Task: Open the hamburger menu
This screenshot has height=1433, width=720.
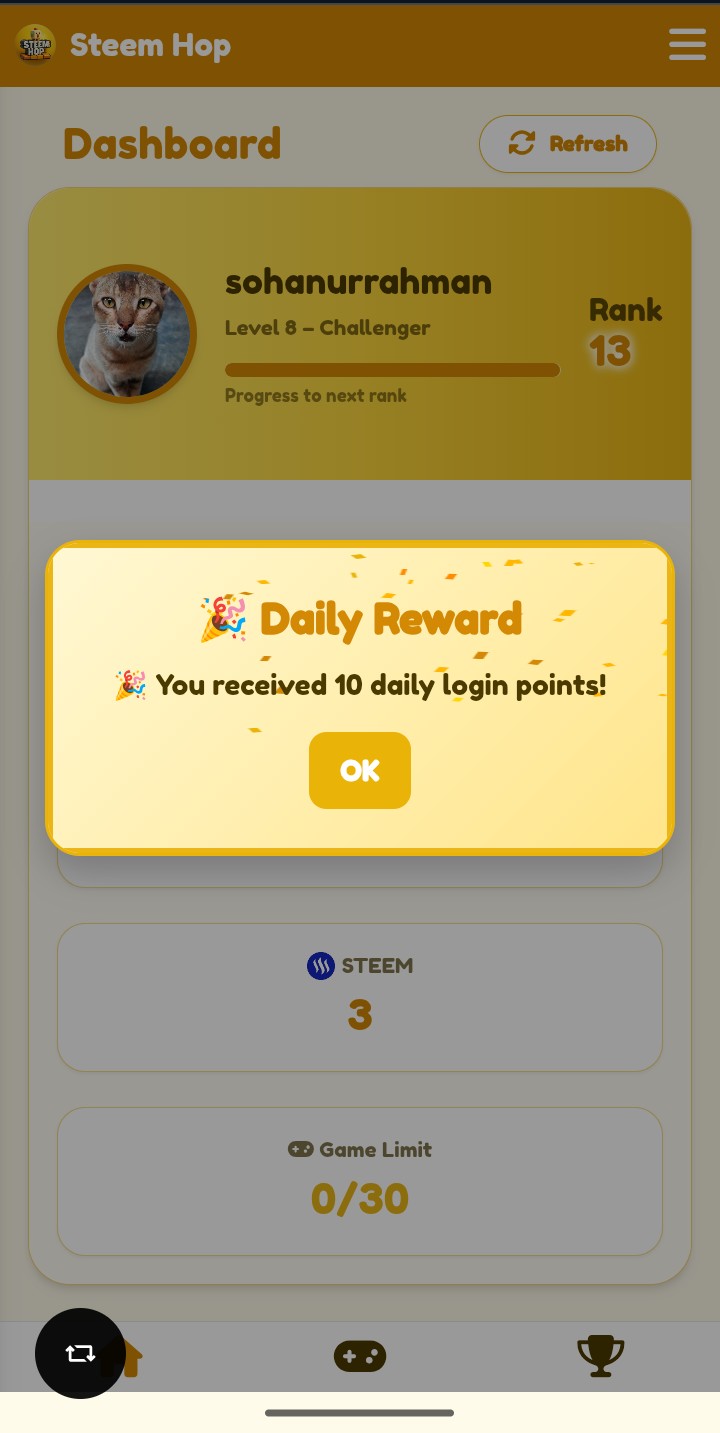Action: [687, 44]
